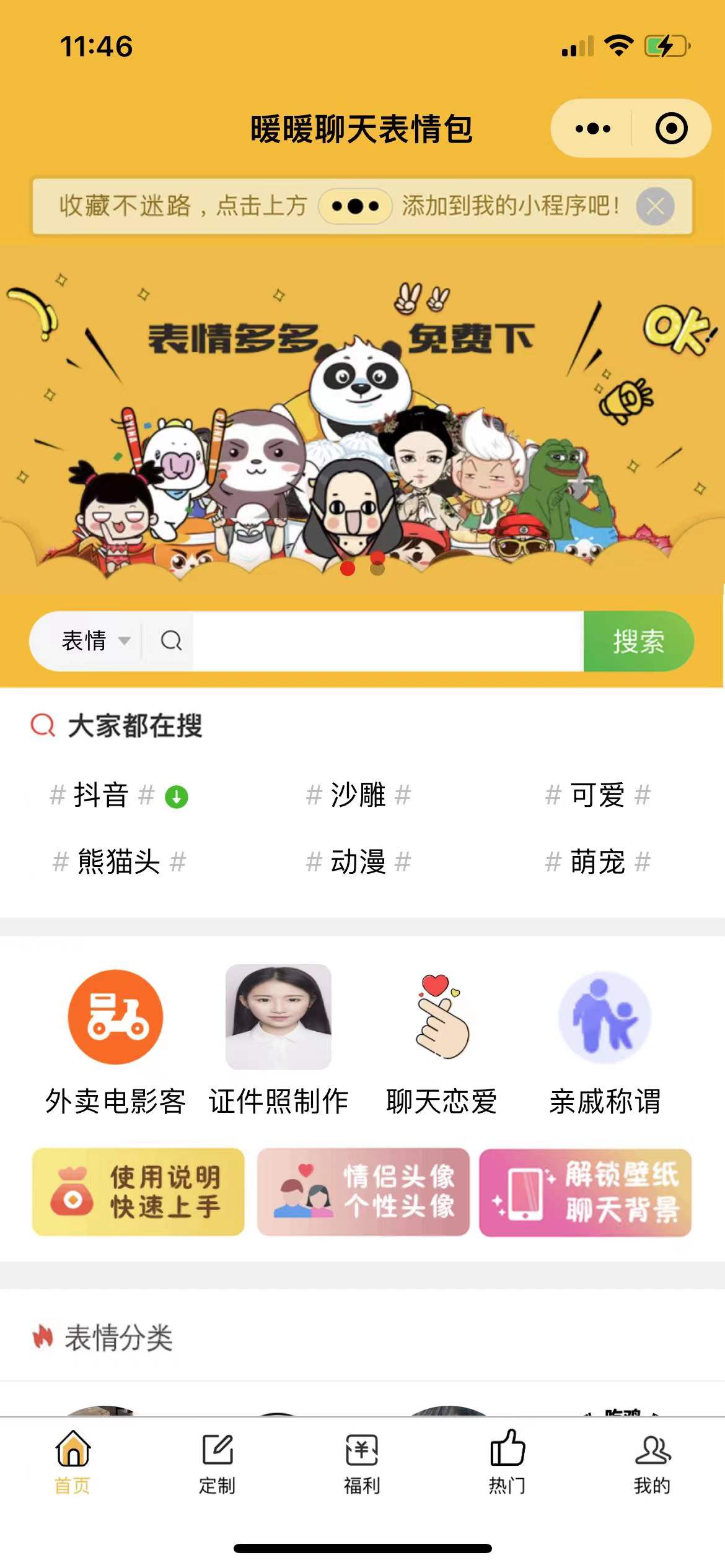The height and width of the screenshot is (1568, 725).
Task: Open 亲戚称谓 relatives calculator
Action: 605,1040
